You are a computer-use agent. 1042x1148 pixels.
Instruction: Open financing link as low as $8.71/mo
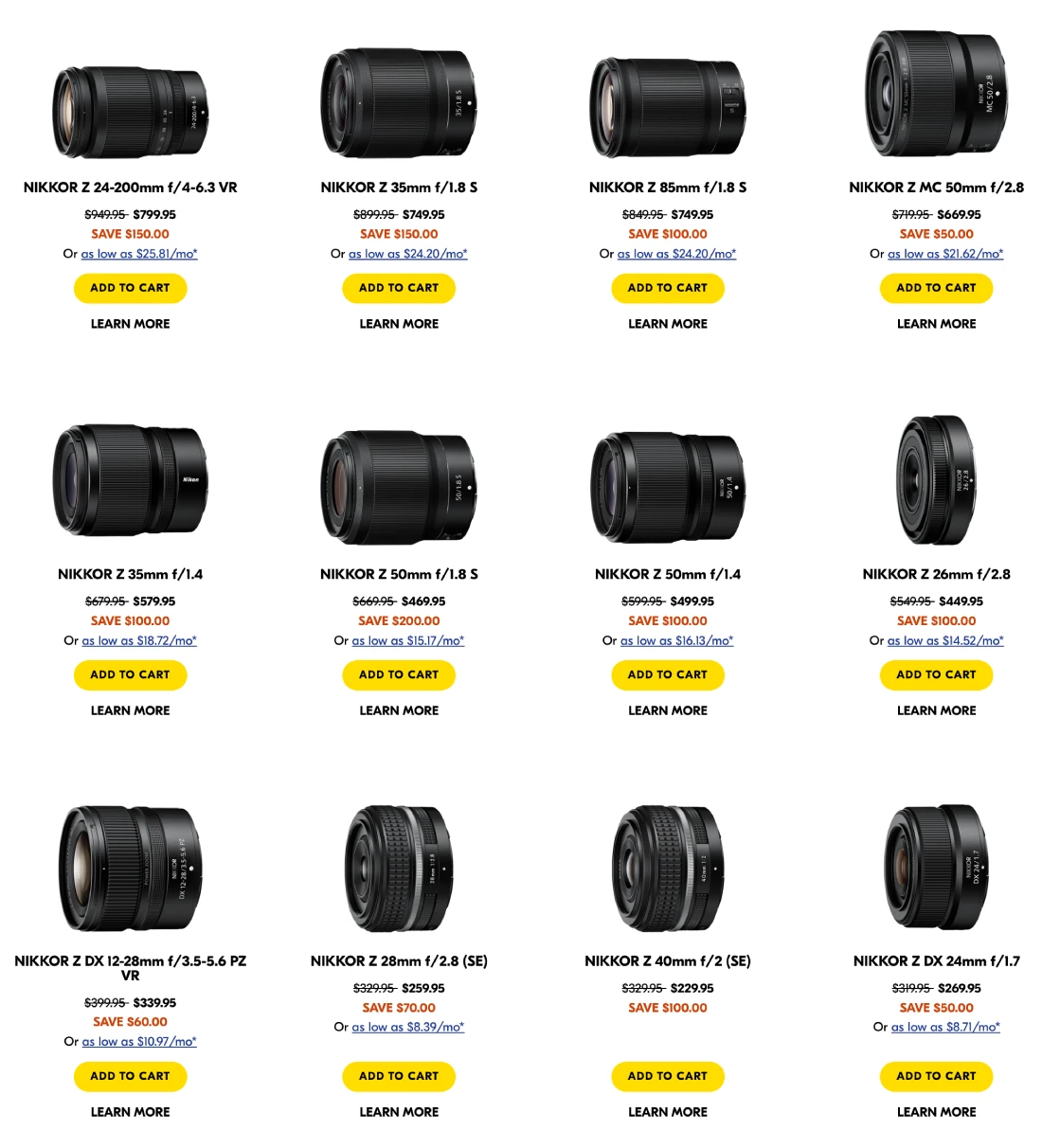point(945,1028)
